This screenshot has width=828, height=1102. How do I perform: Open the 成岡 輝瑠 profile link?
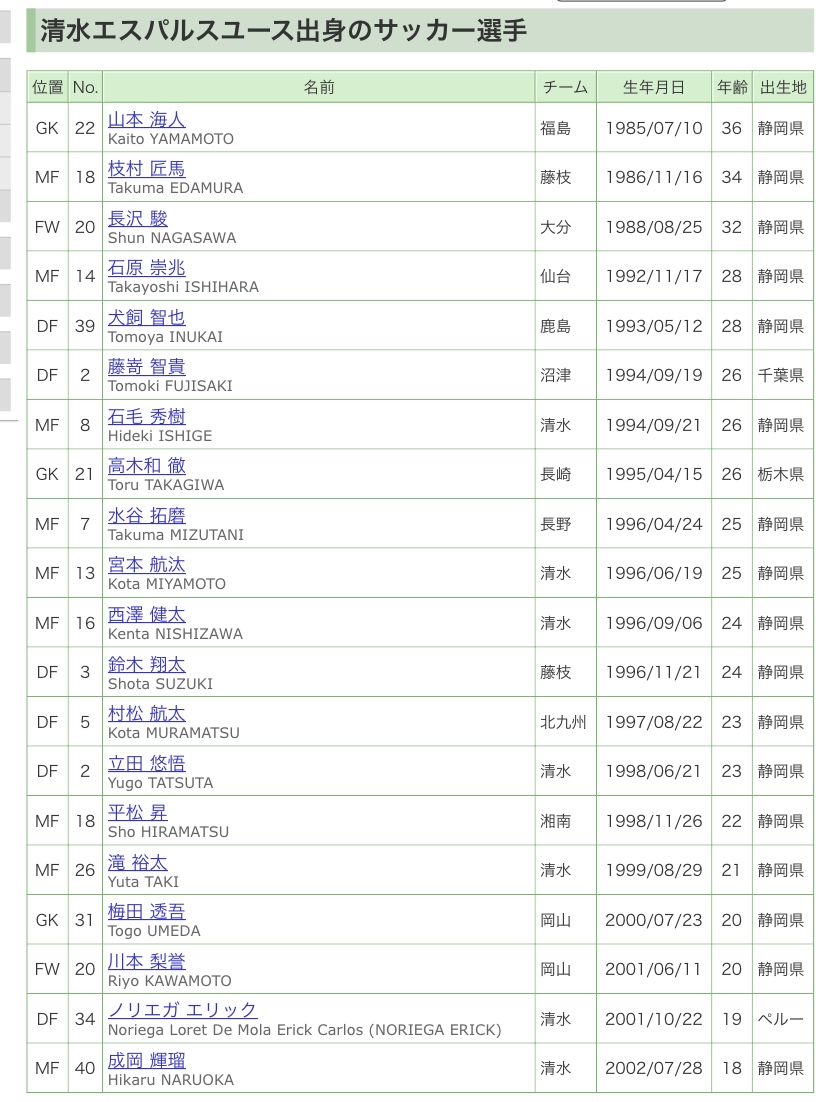pos(146,1059)
